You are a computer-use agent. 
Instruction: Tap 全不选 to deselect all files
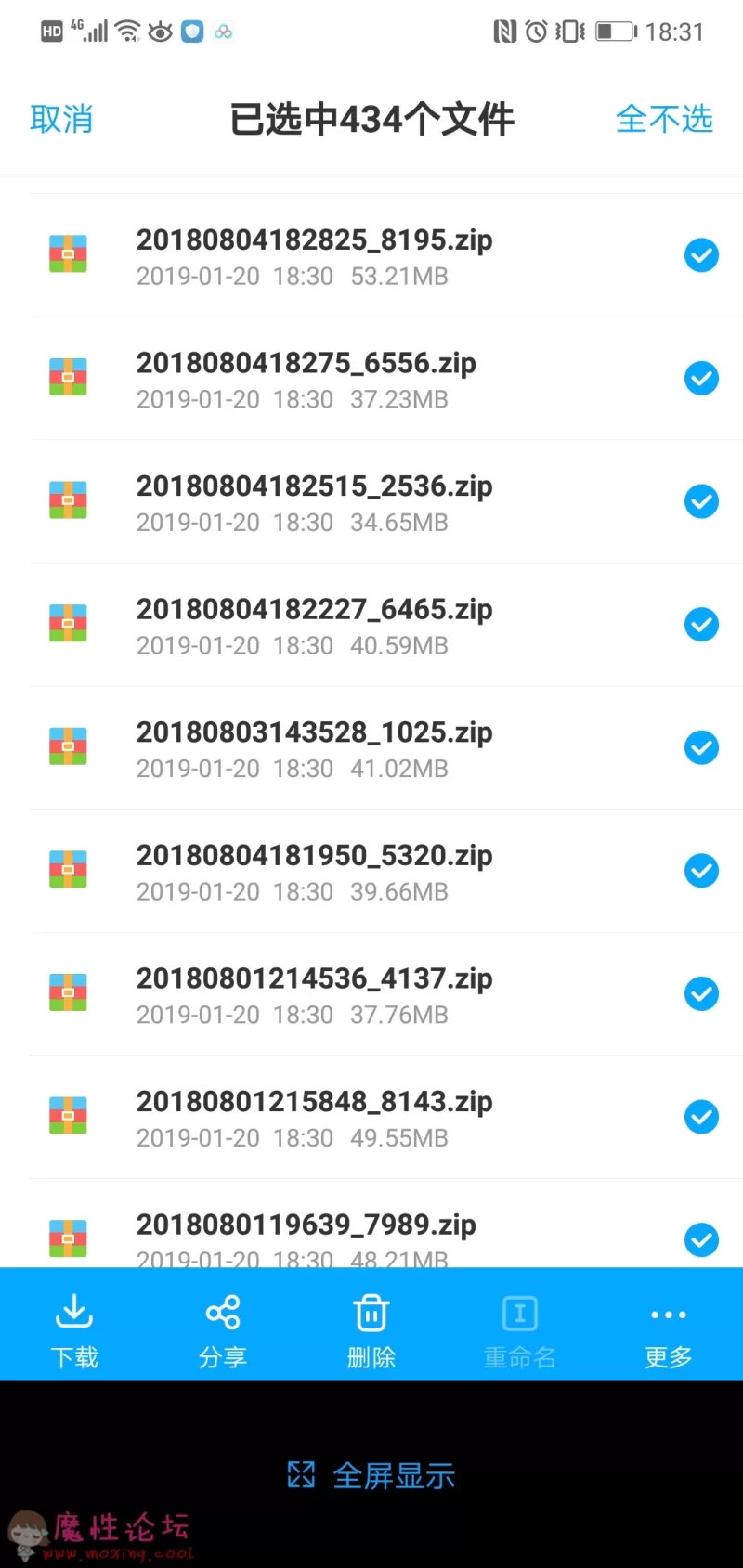click(x=664, y=119)
